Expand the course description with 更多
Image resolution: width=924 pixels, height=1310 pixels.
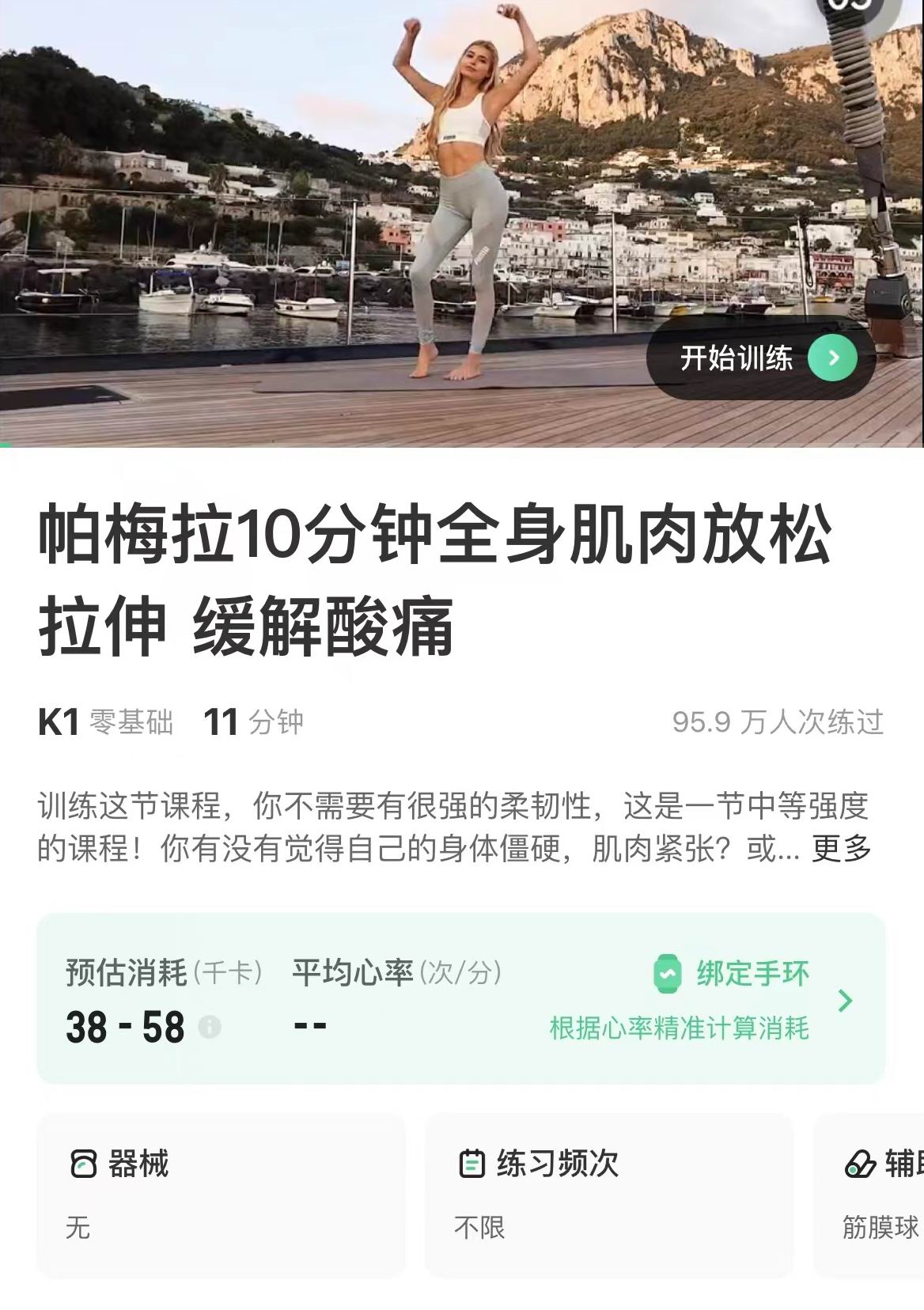(841, 849)
